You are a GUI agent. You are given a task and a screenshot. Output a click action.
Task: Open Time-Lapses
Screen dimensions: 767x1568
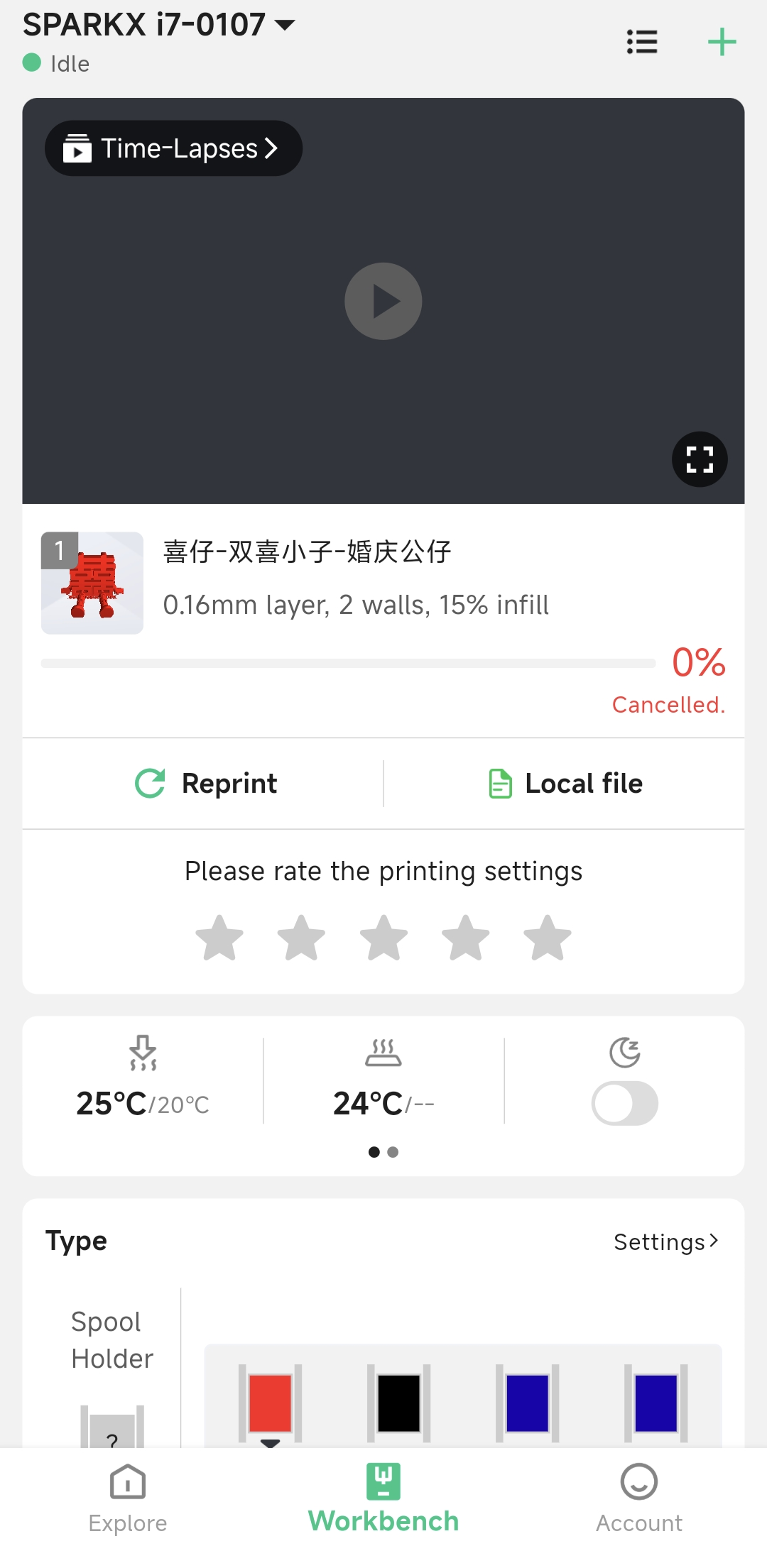click(173, 148)
